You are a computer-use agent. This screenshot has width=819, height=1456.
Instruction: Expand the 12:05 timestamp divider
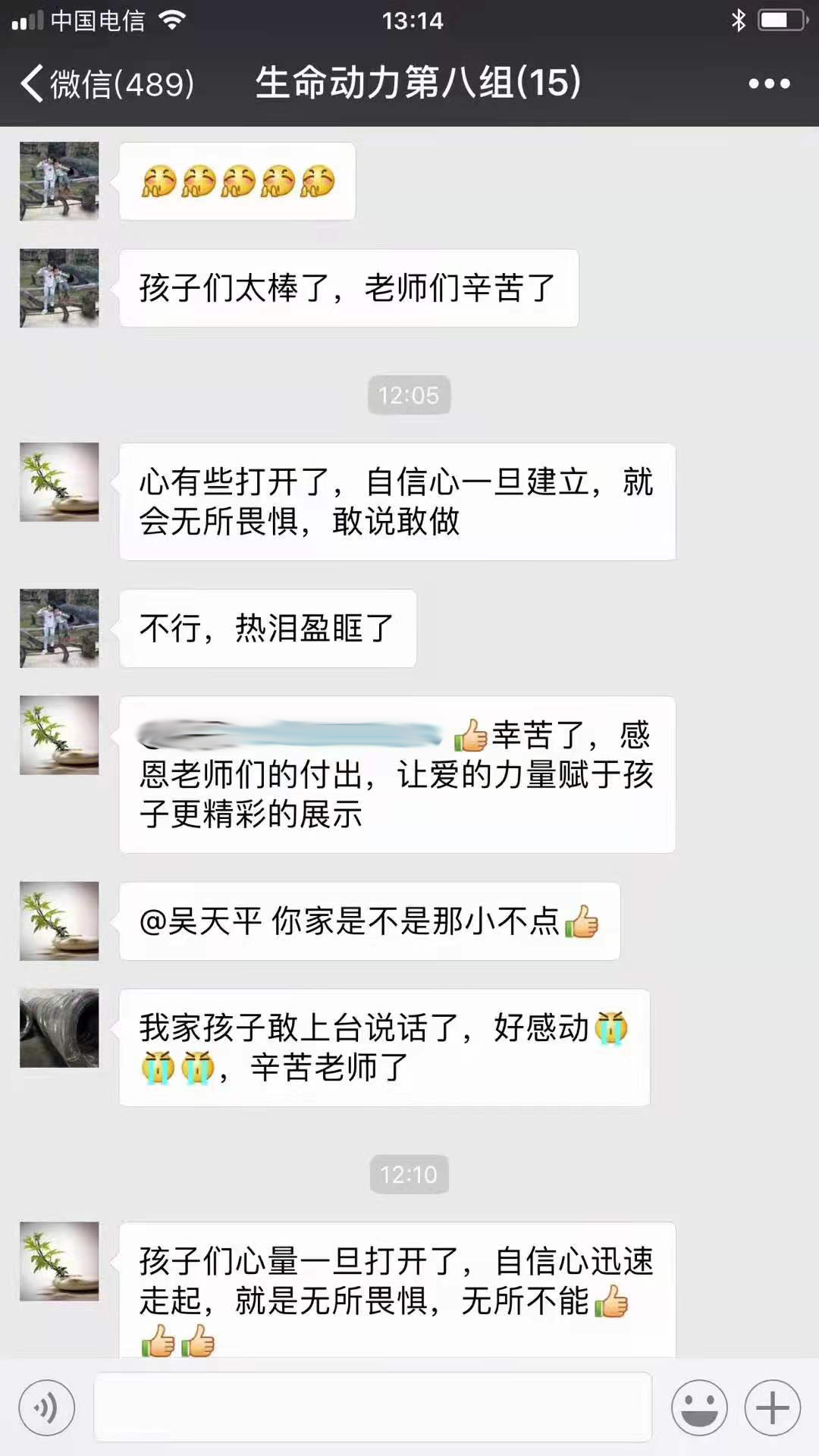click(409, 394)
